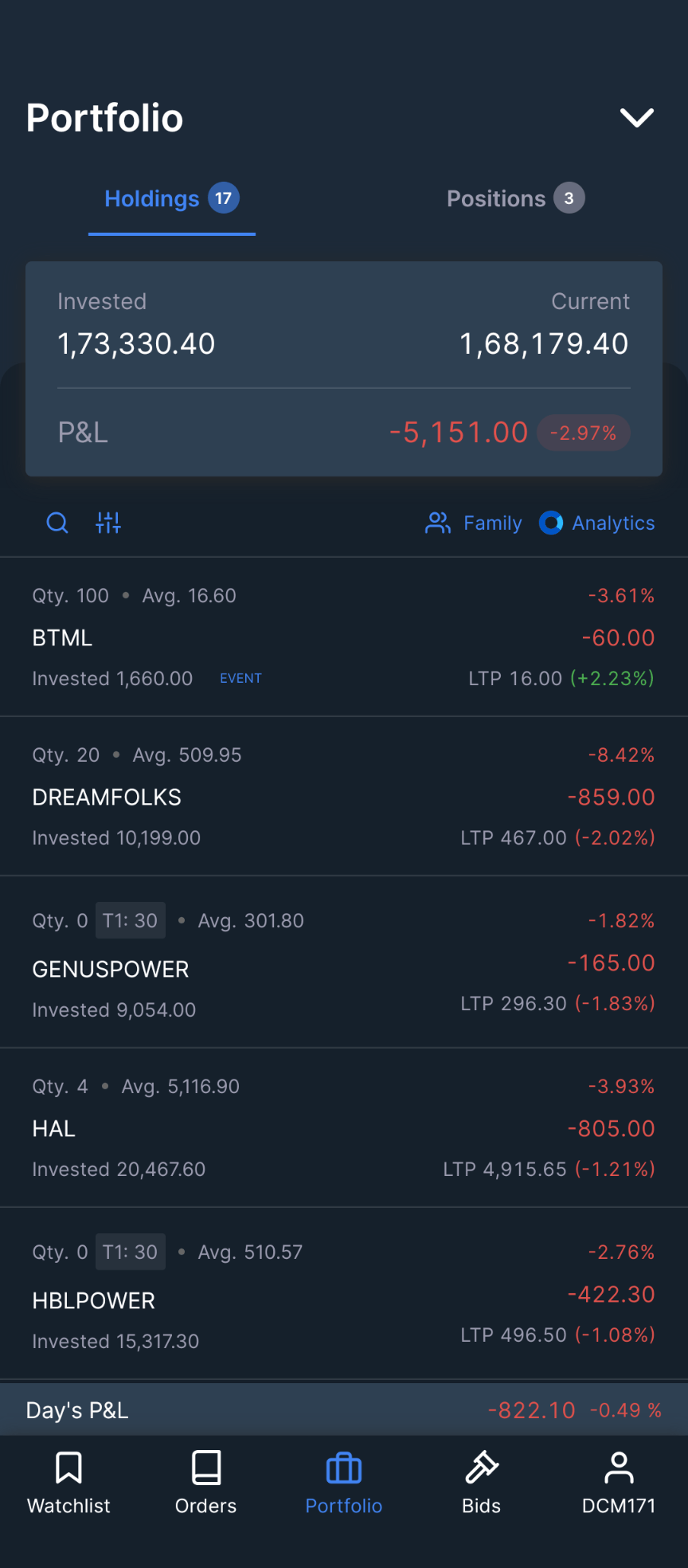View details of the DREAMFOLKS holding
Viewport: 688px width, 1568px height.
[342, 796]
